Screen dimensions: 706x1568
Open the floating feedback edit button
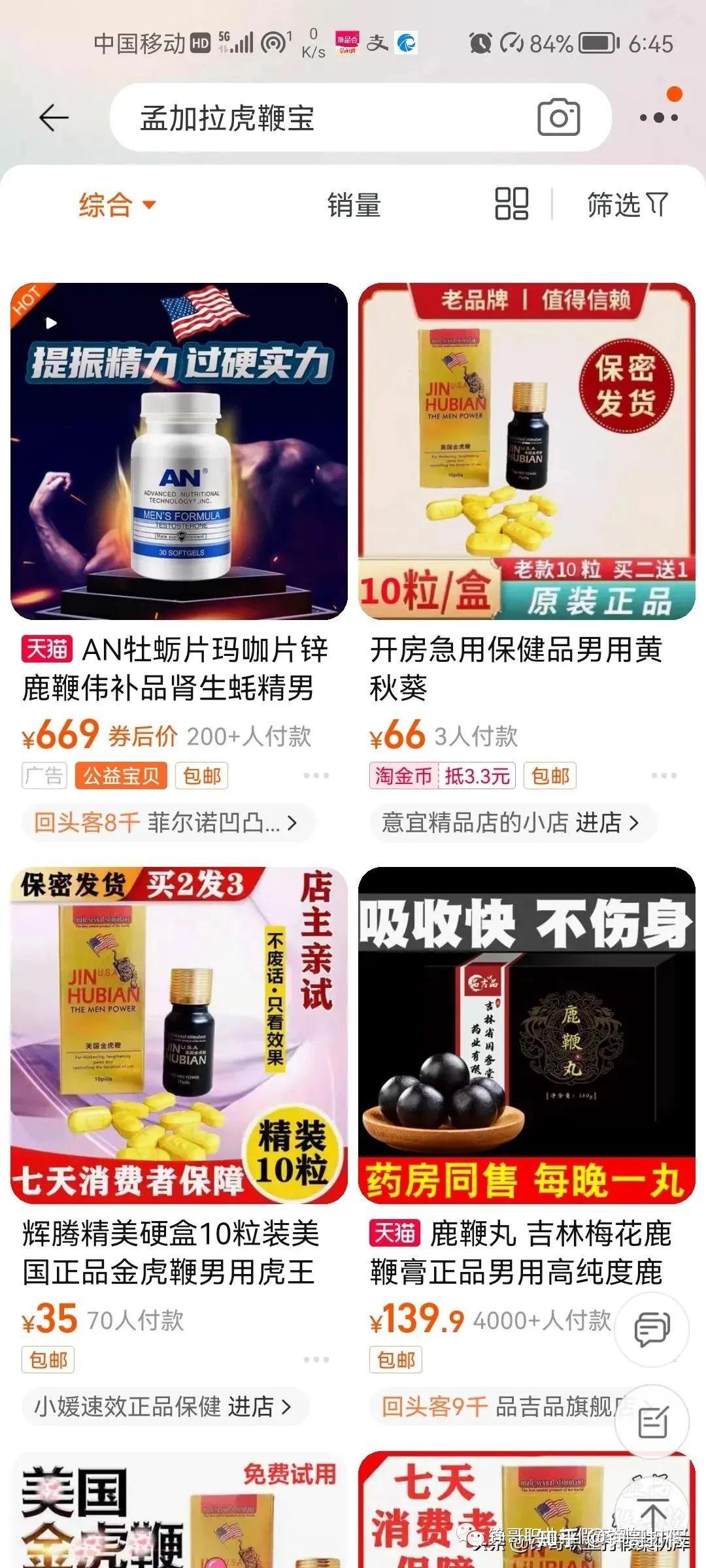[652, 1422]
